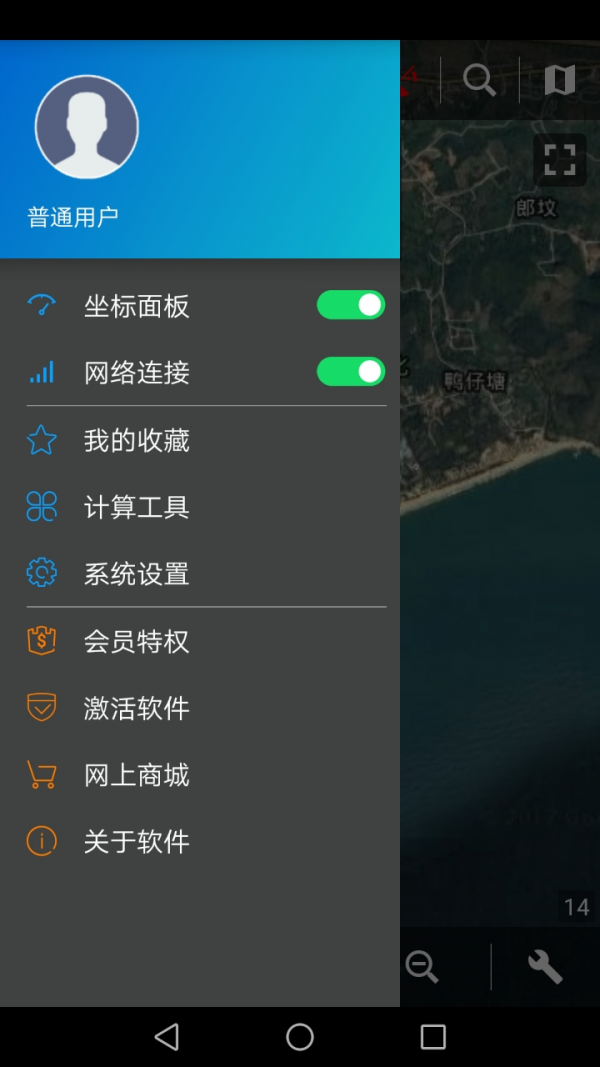
Task: Open the map search icon
Action: pyautogui.click(x=480, y=80)
